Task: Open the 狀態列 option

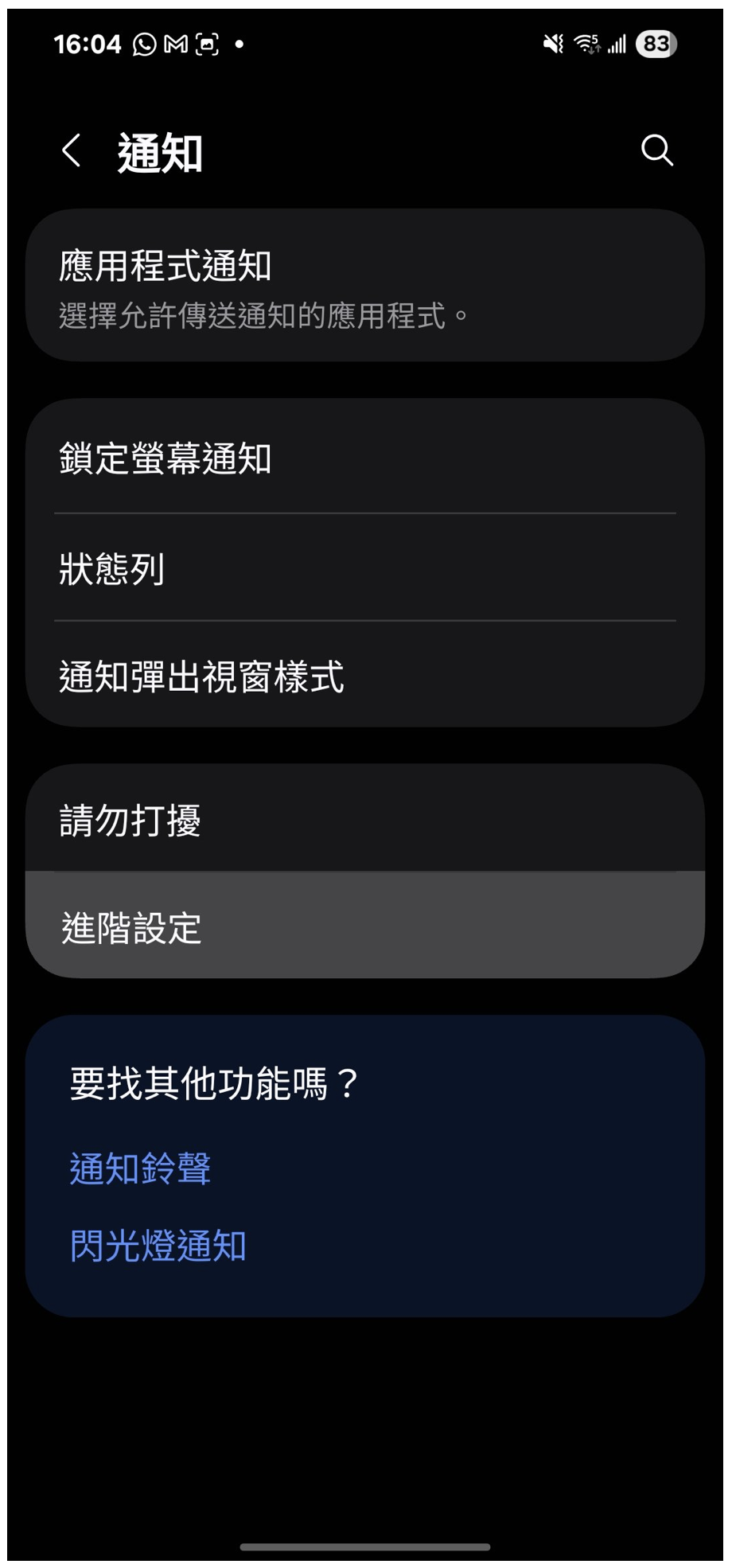Action: tap(364, 568)
